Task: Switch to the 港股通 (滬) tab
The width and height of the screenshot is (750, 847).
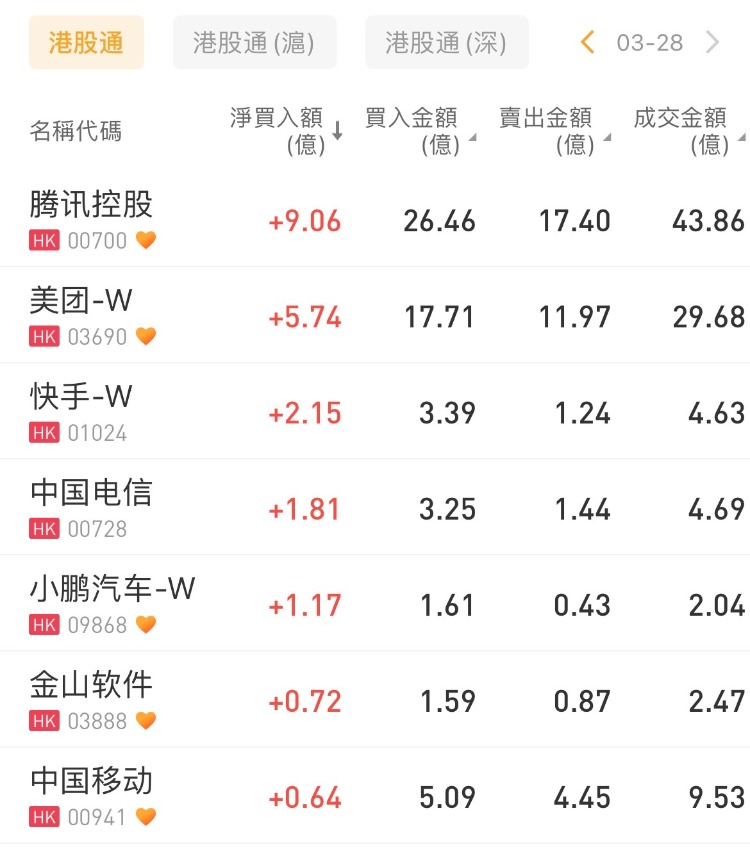Action: click(x=254, y=43)
